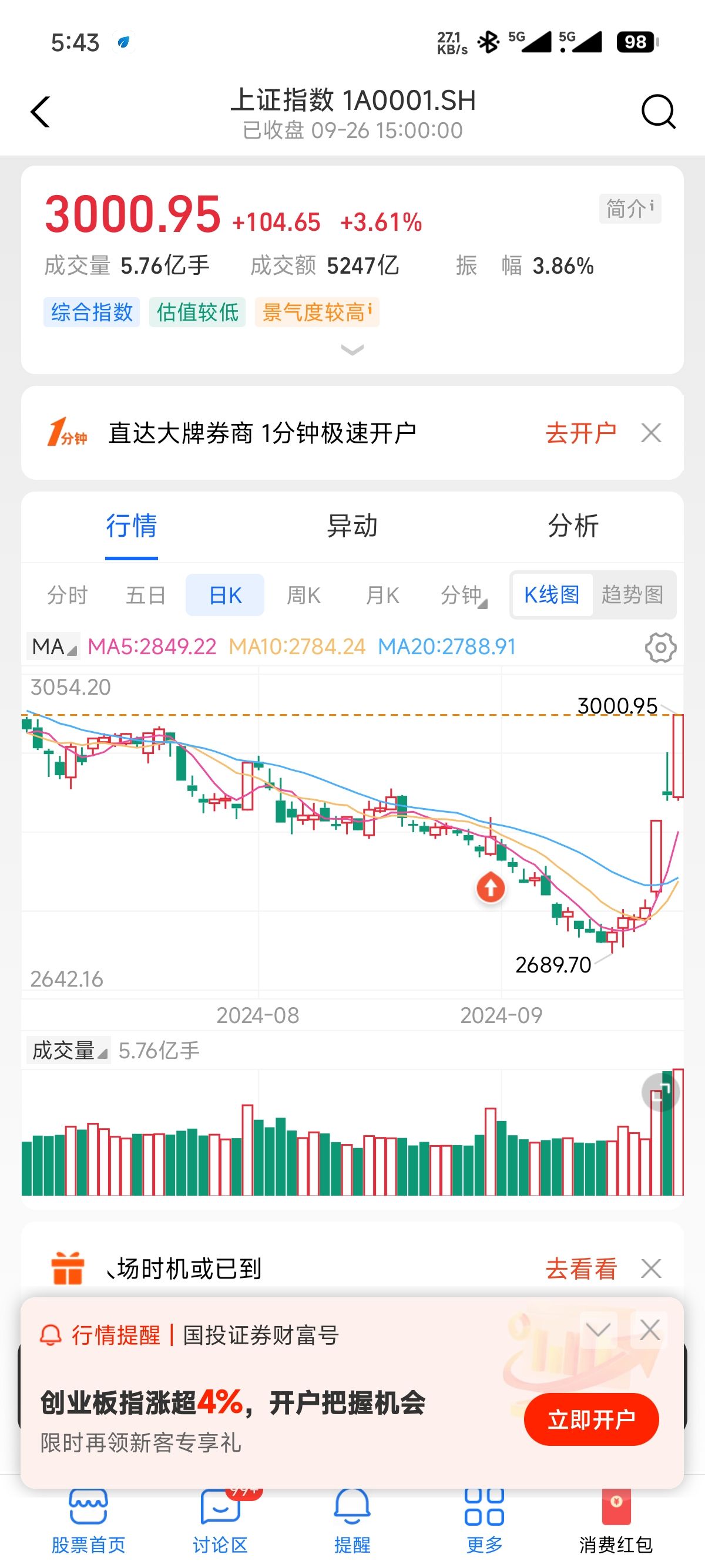The width and height of the screenshot is (705, 1568).
Task: Collapse the 行情提醒 popup with the chevron
Action: (x=598, y=1330)
